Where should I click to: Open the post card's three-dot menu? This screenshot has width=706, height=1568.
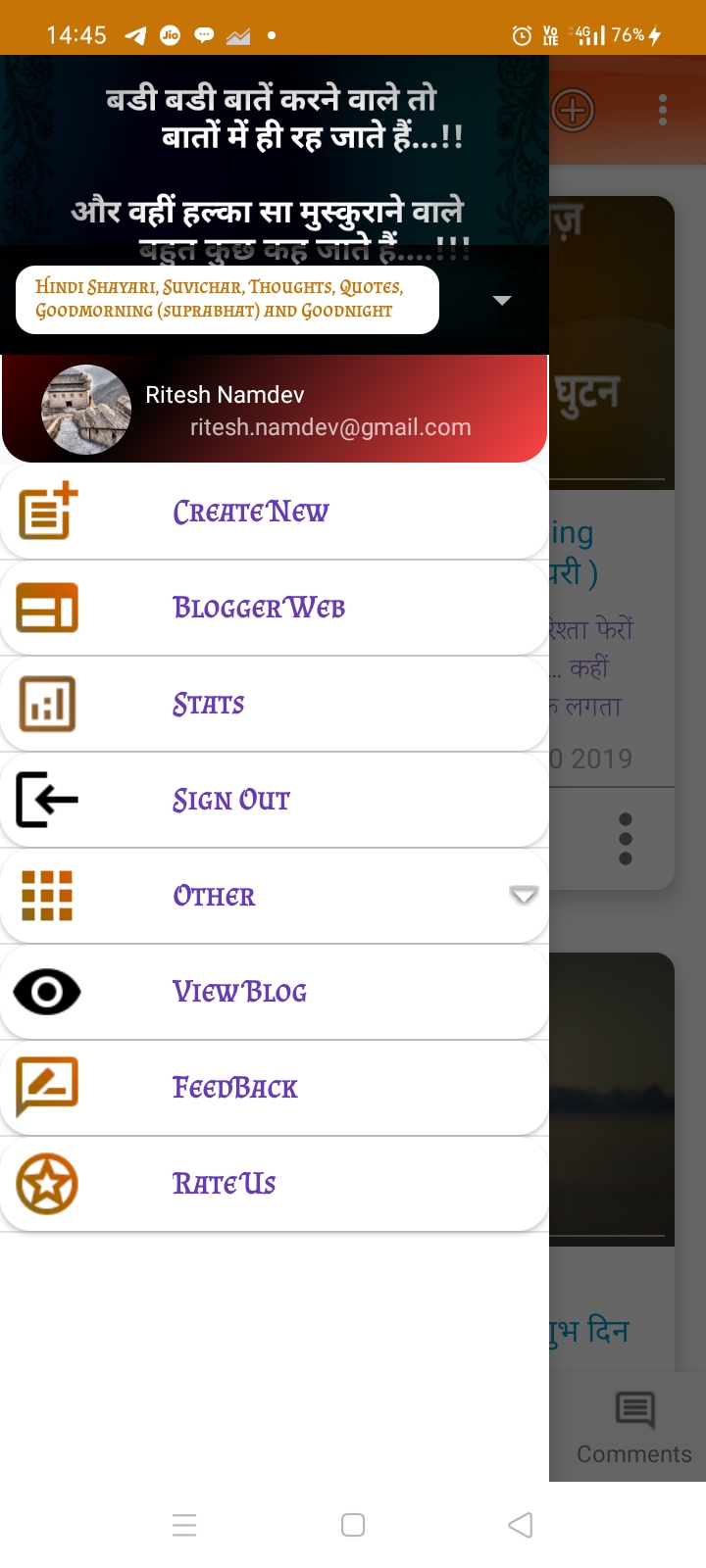(x=626, y=839)
